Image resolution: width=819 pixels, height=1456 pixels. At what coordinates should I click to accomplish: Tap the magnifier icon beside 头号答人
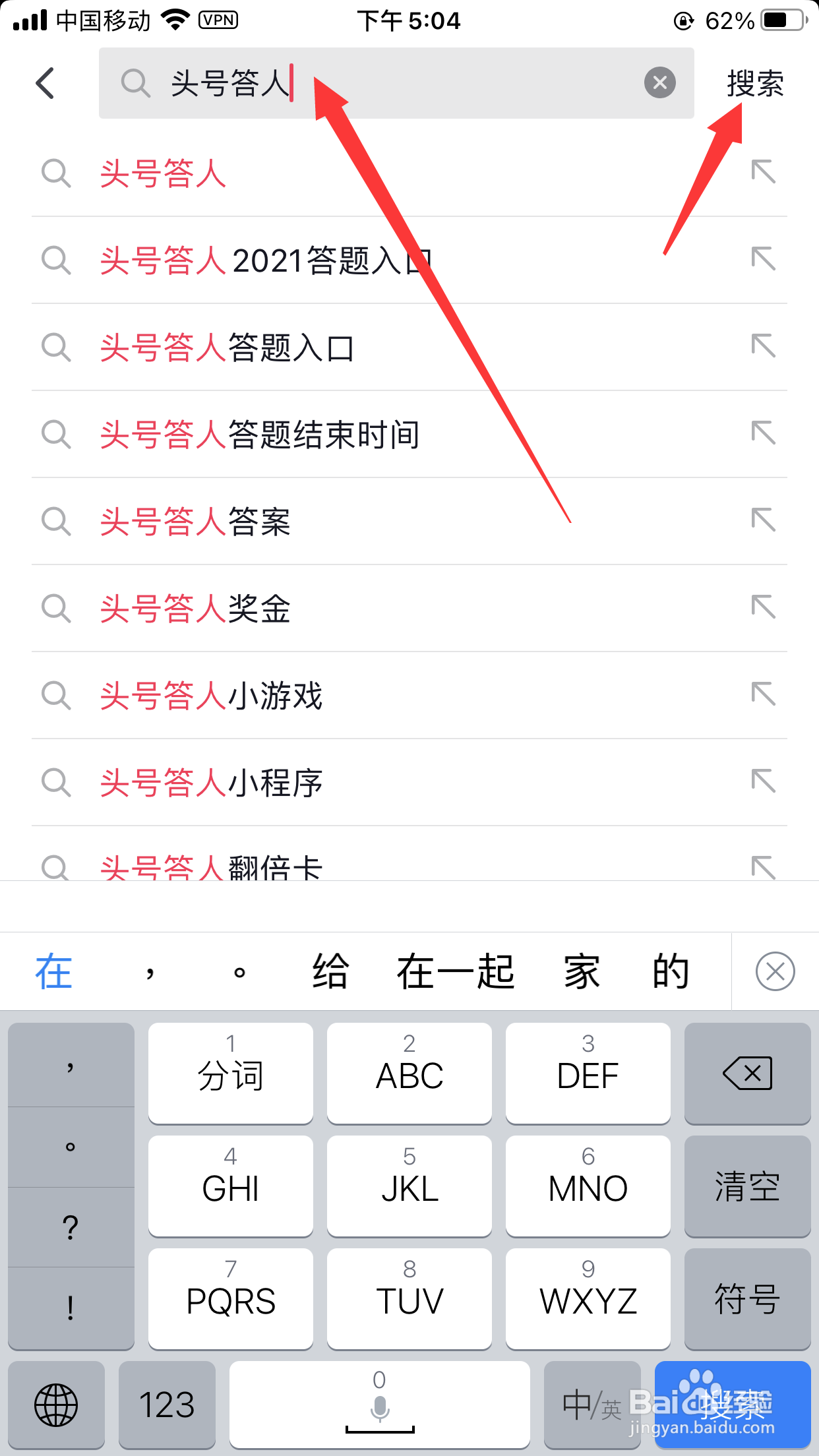[56, 173]
